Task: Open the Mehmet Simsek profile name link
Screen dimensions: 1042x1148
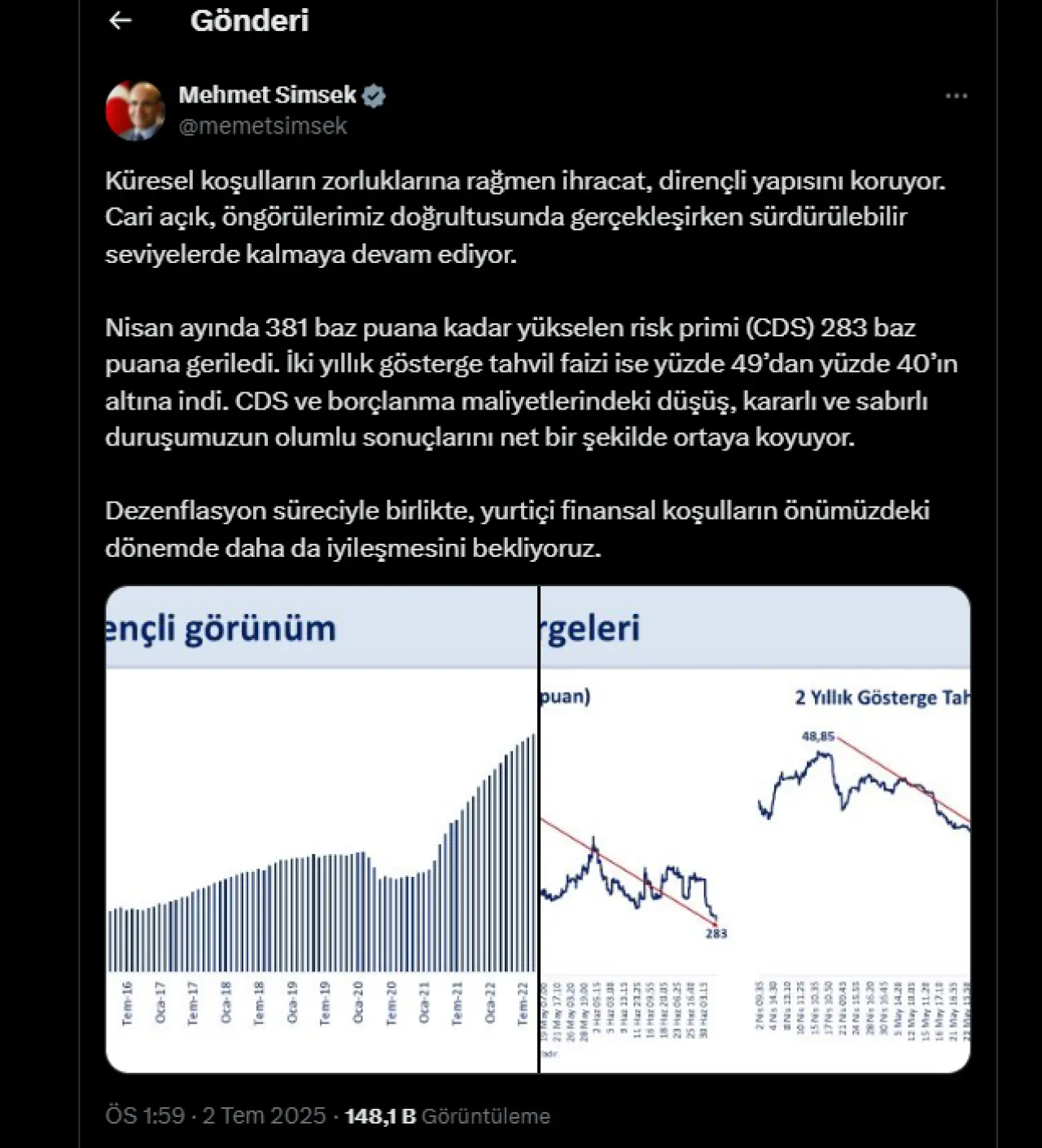Action: point(267,95)
